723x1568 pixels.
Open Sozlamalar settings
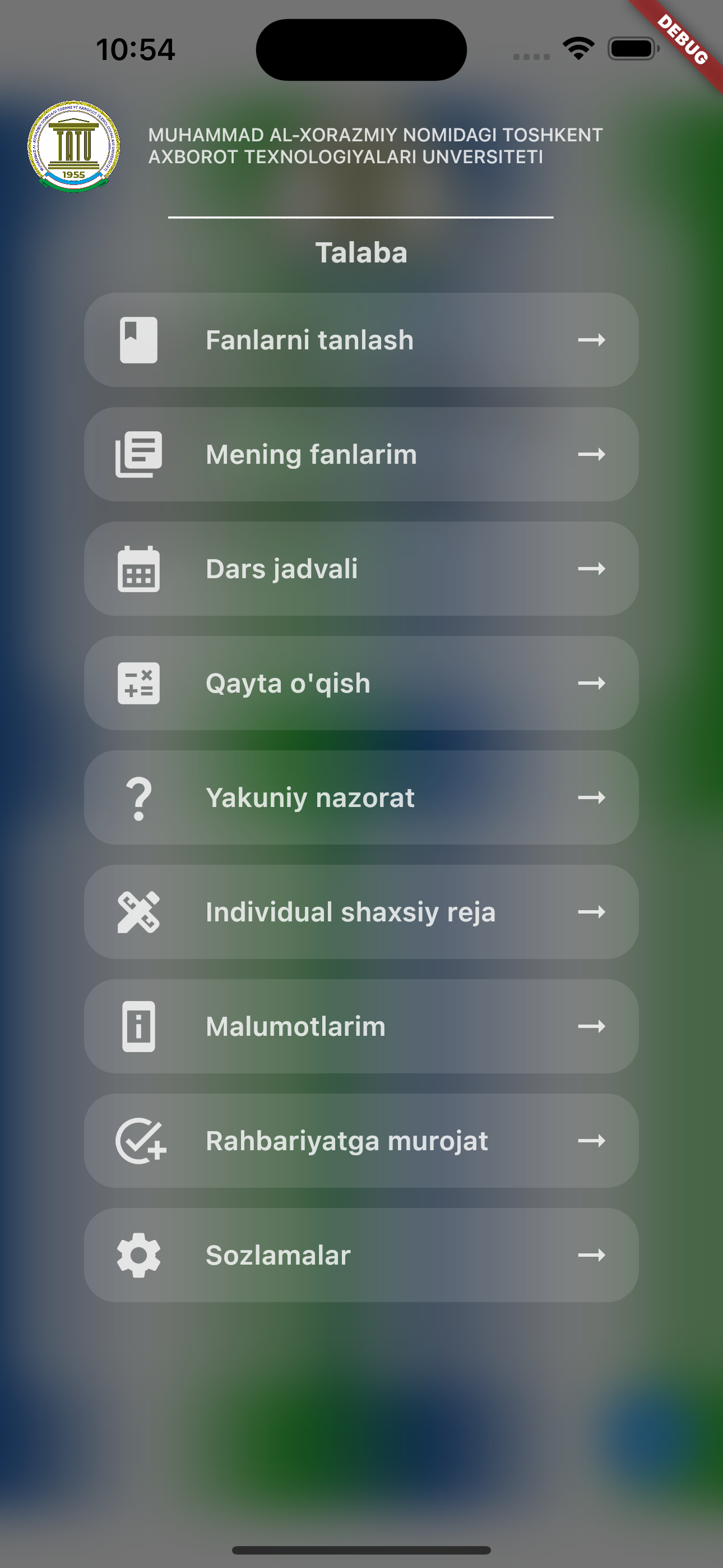(361, 1255)
